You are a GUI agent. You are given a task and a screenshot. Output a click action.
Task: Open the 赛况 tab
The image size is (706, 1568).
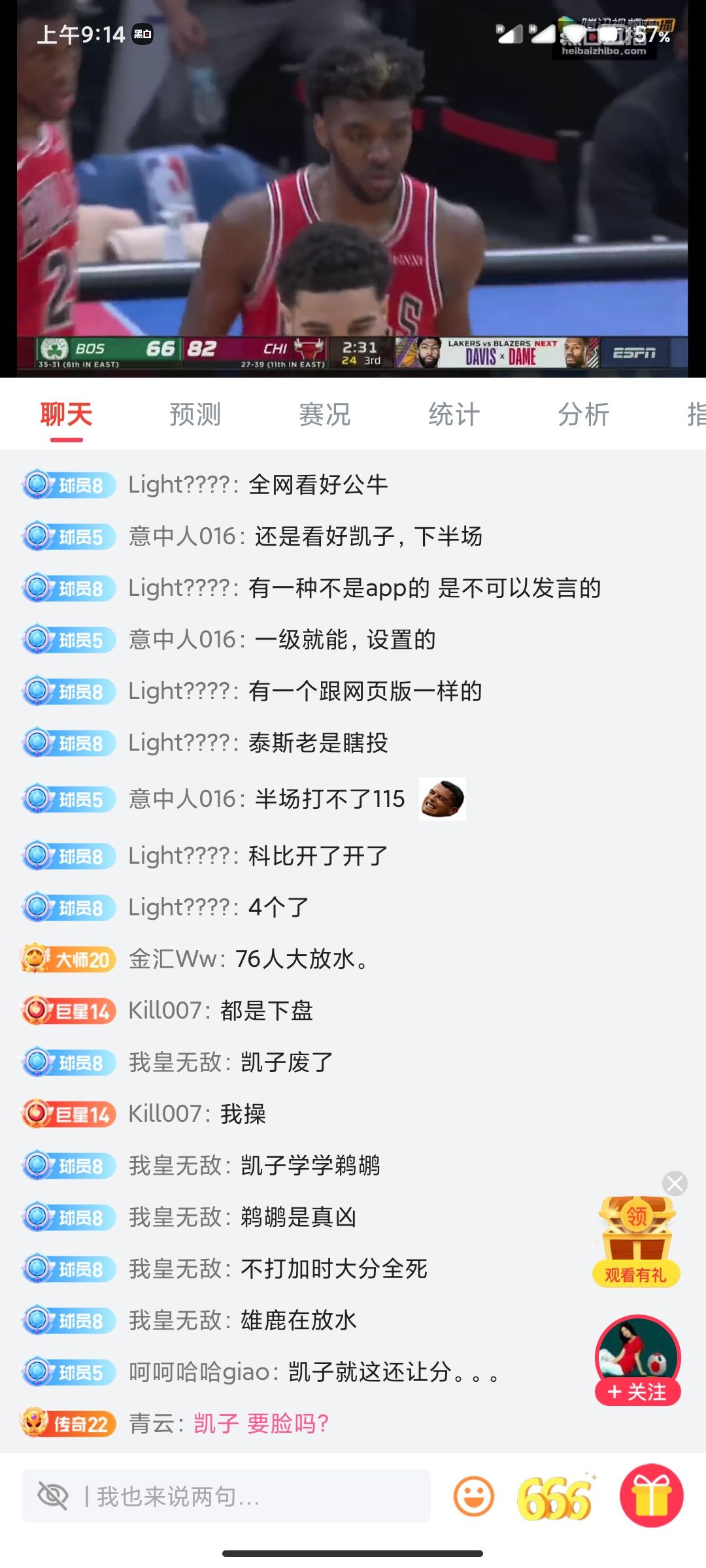point(324,414)
